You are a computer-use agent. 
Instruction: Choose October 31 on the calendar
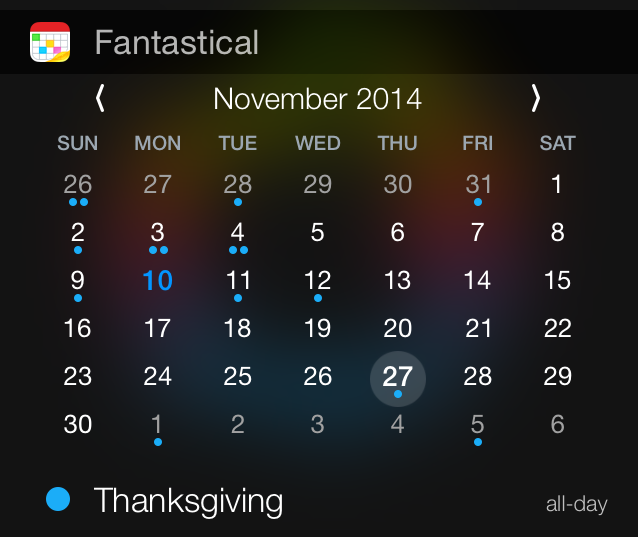477,185
